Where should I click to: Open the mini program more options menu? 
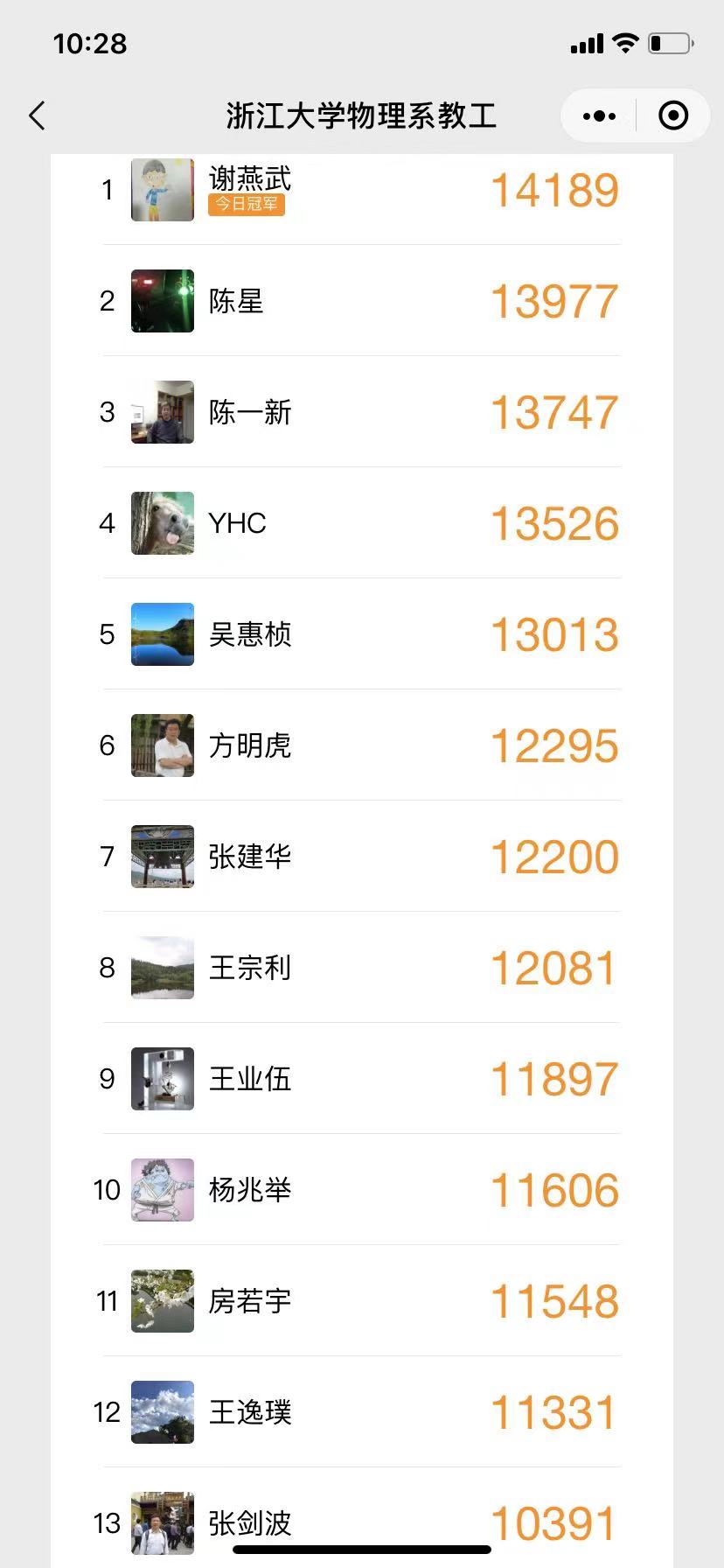pyautogui.click(x=599, y=115)
